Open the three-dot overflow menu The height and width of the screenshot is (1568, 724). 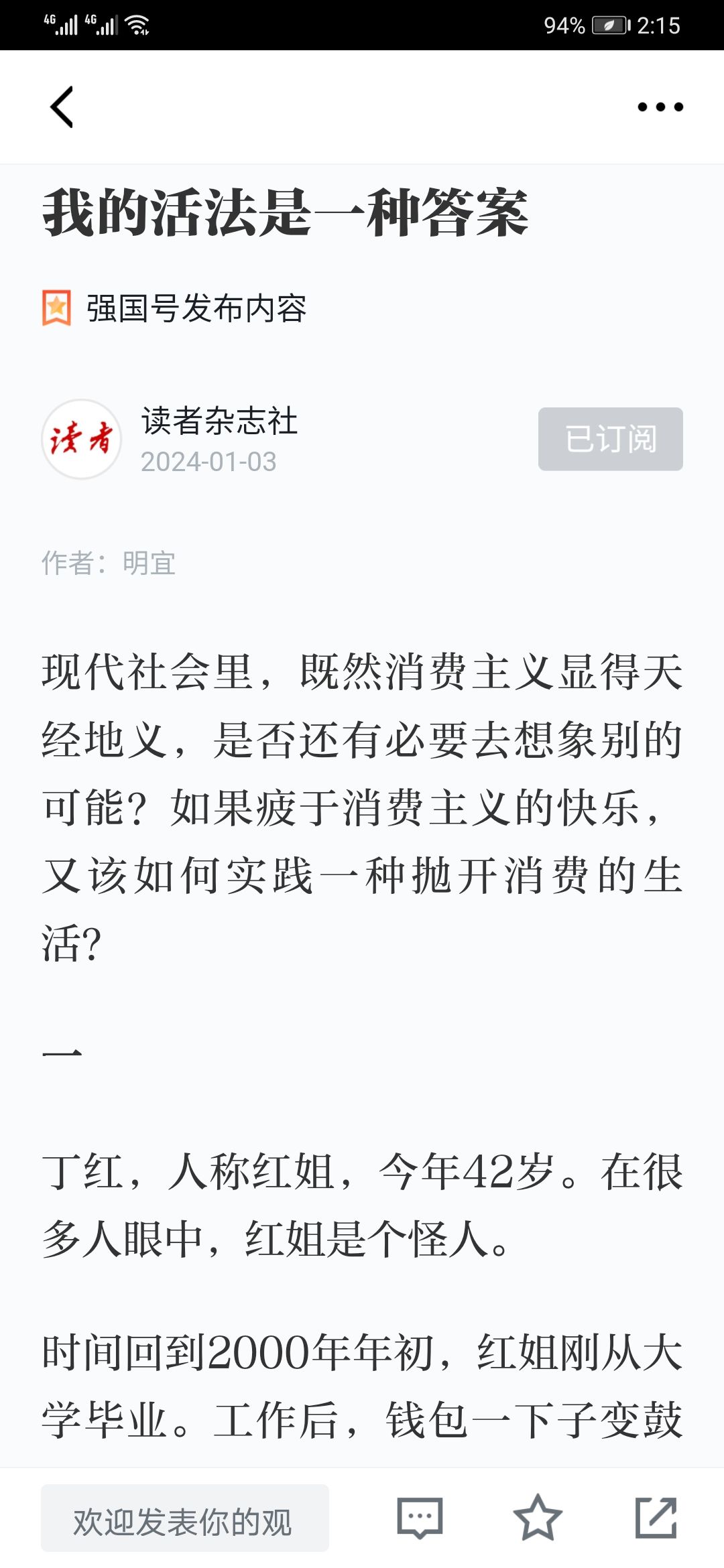tap(660, 107)
